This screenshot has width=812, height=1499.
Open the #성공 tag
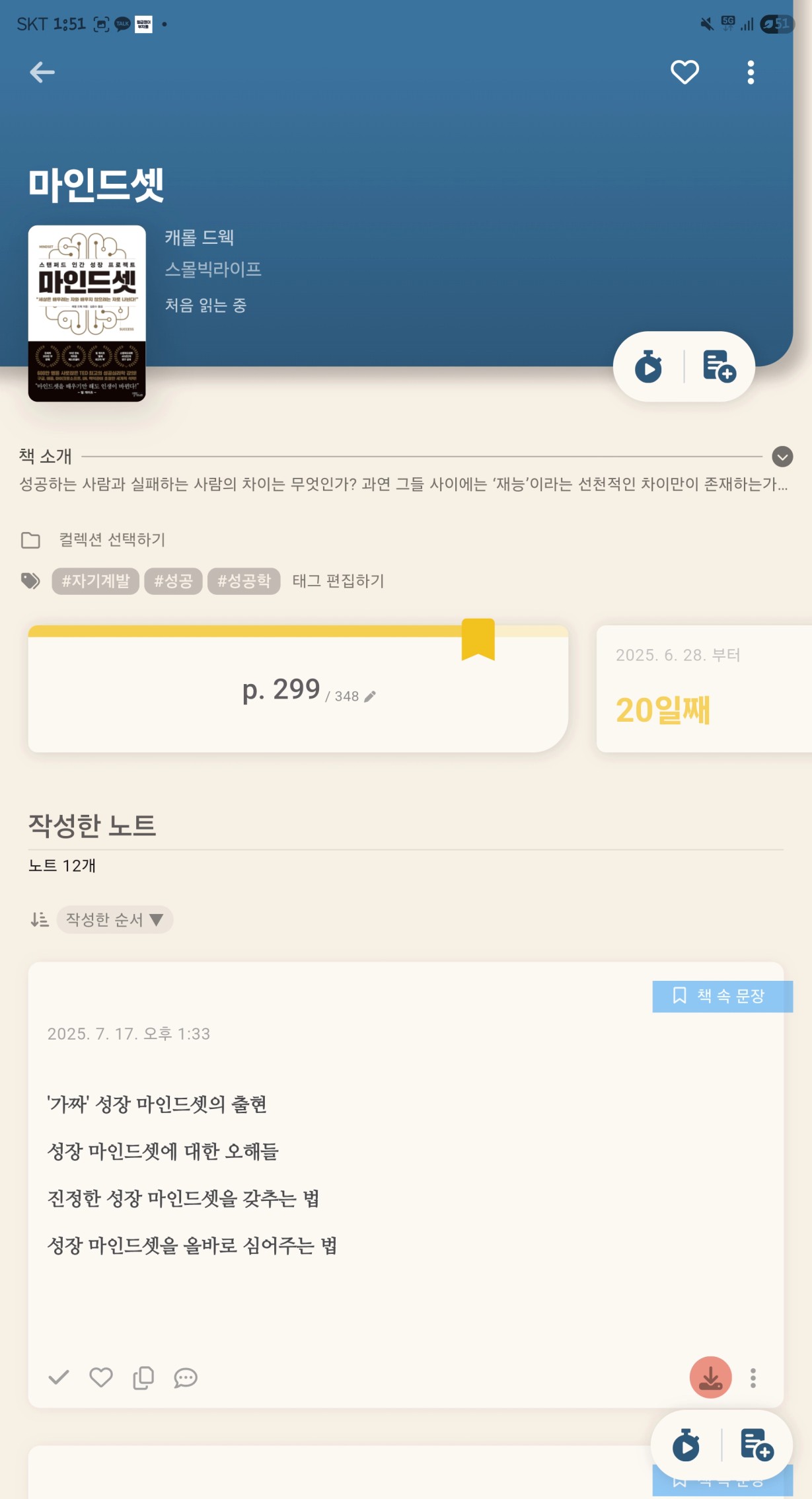173,581
